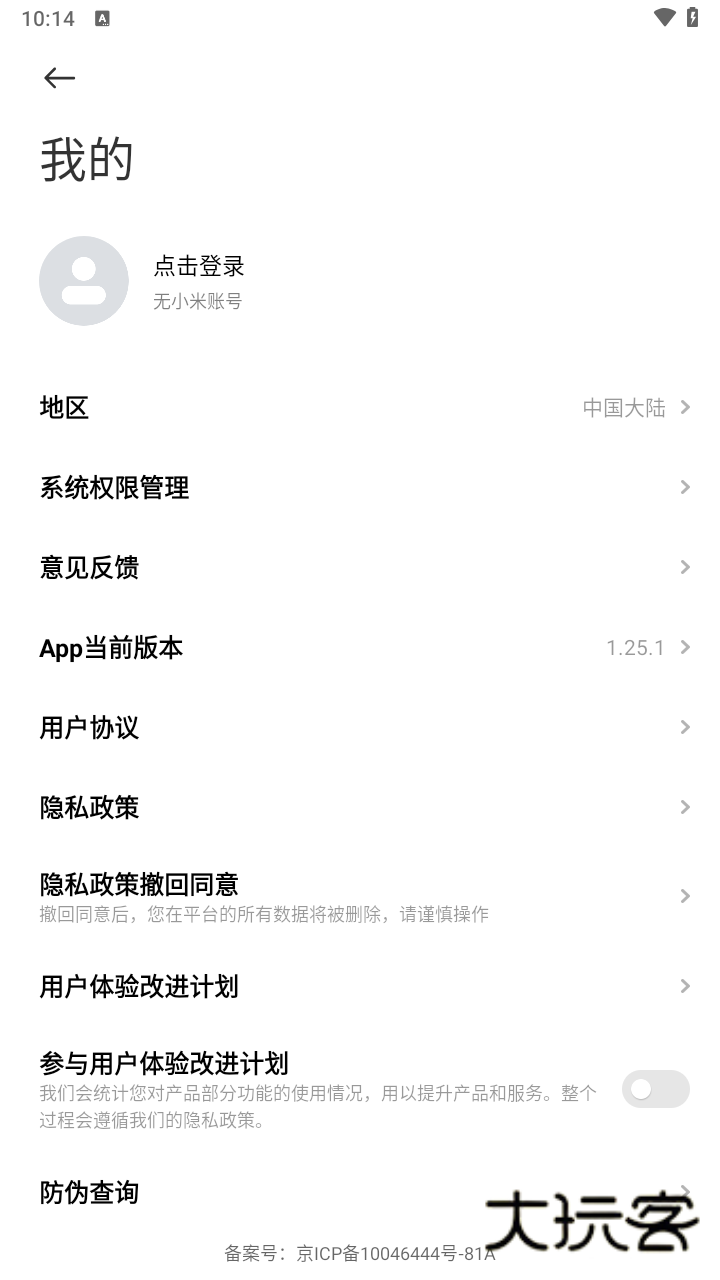Tap the input method icon in status bar
The height and width of the screenshot is (1280, 720).
pos(104,17)
